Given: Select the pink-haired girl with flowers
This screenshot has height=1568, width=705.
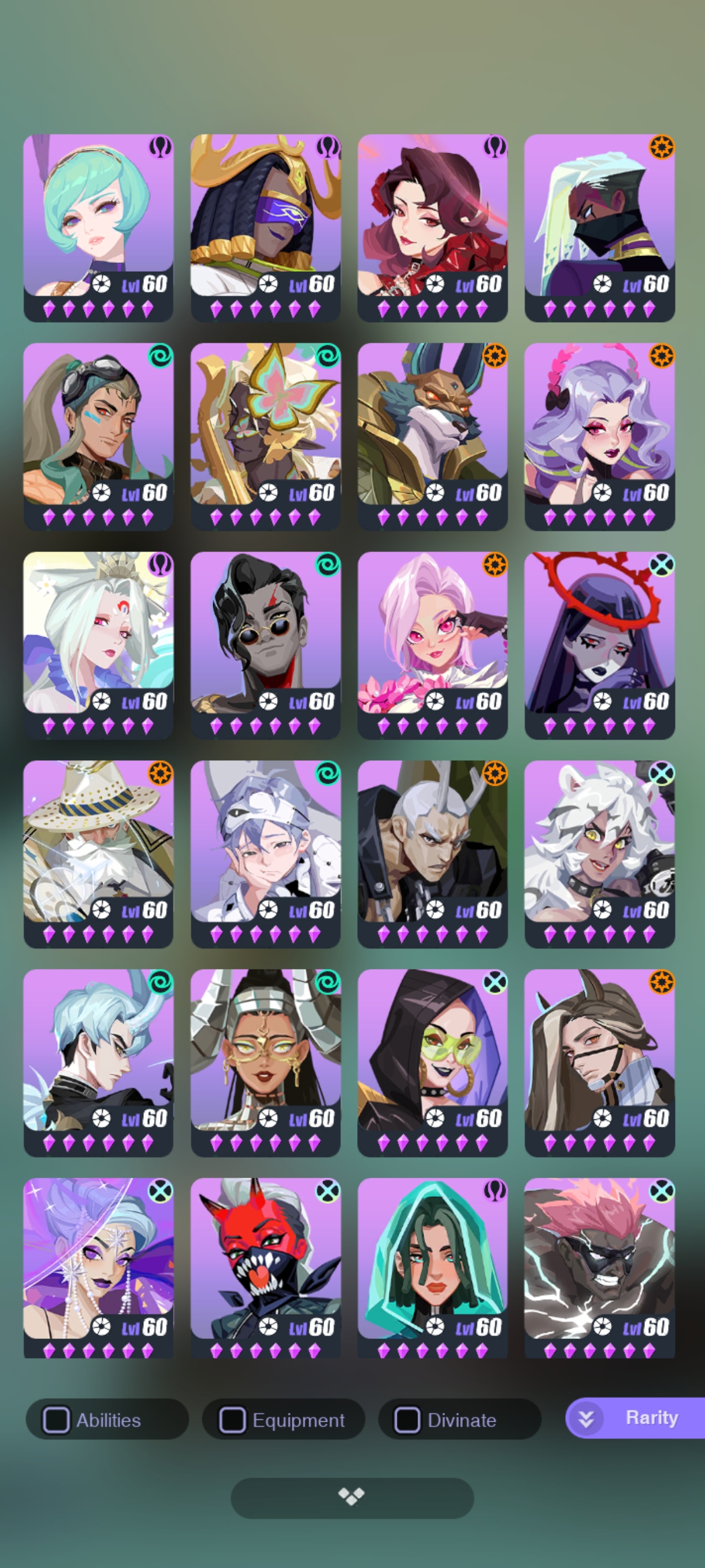Looking at the screenshot, I should click(432, 645).
